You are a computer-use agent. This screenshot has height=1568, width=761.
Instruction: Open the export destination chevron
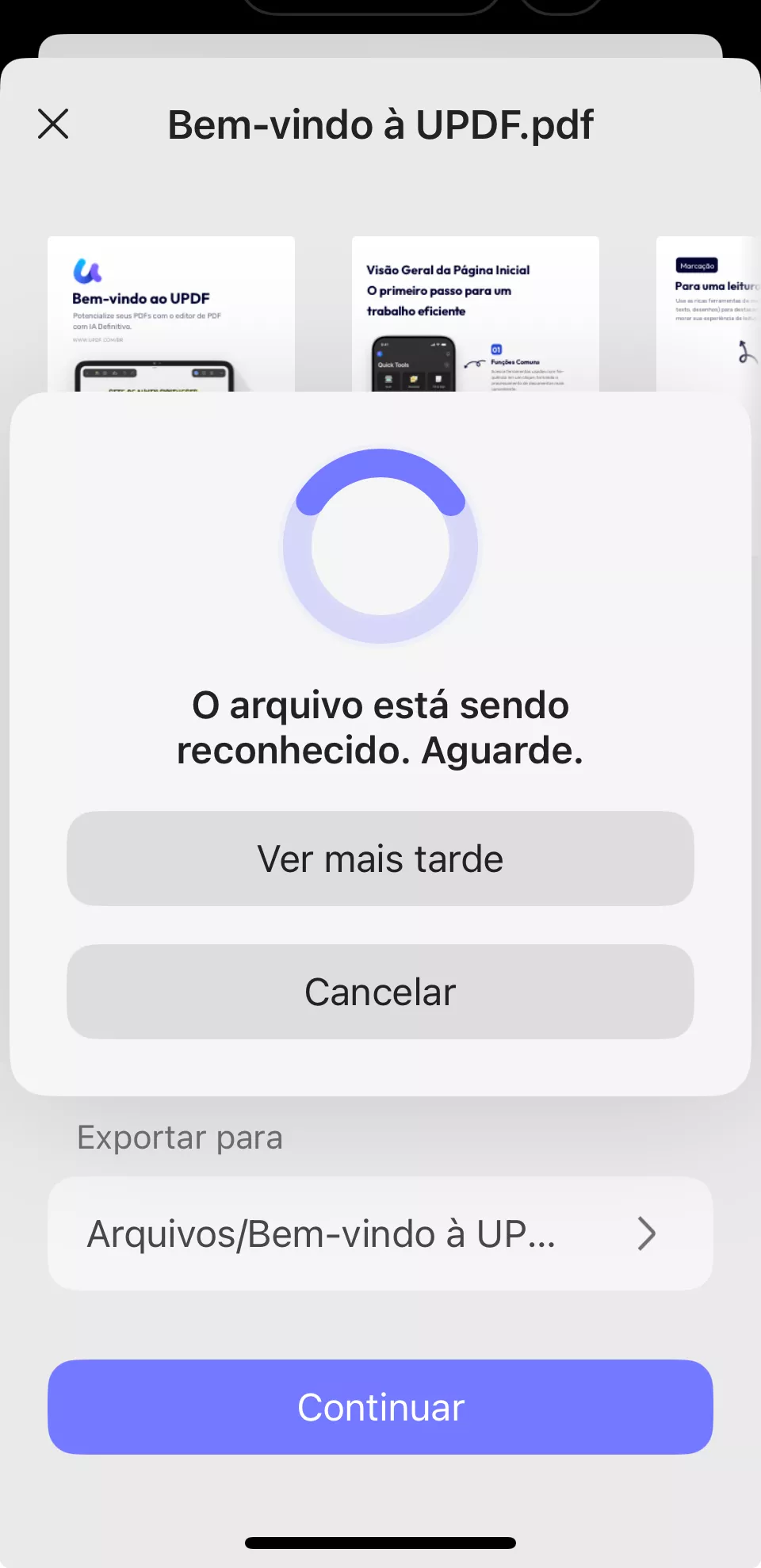tap(648, 1233)
